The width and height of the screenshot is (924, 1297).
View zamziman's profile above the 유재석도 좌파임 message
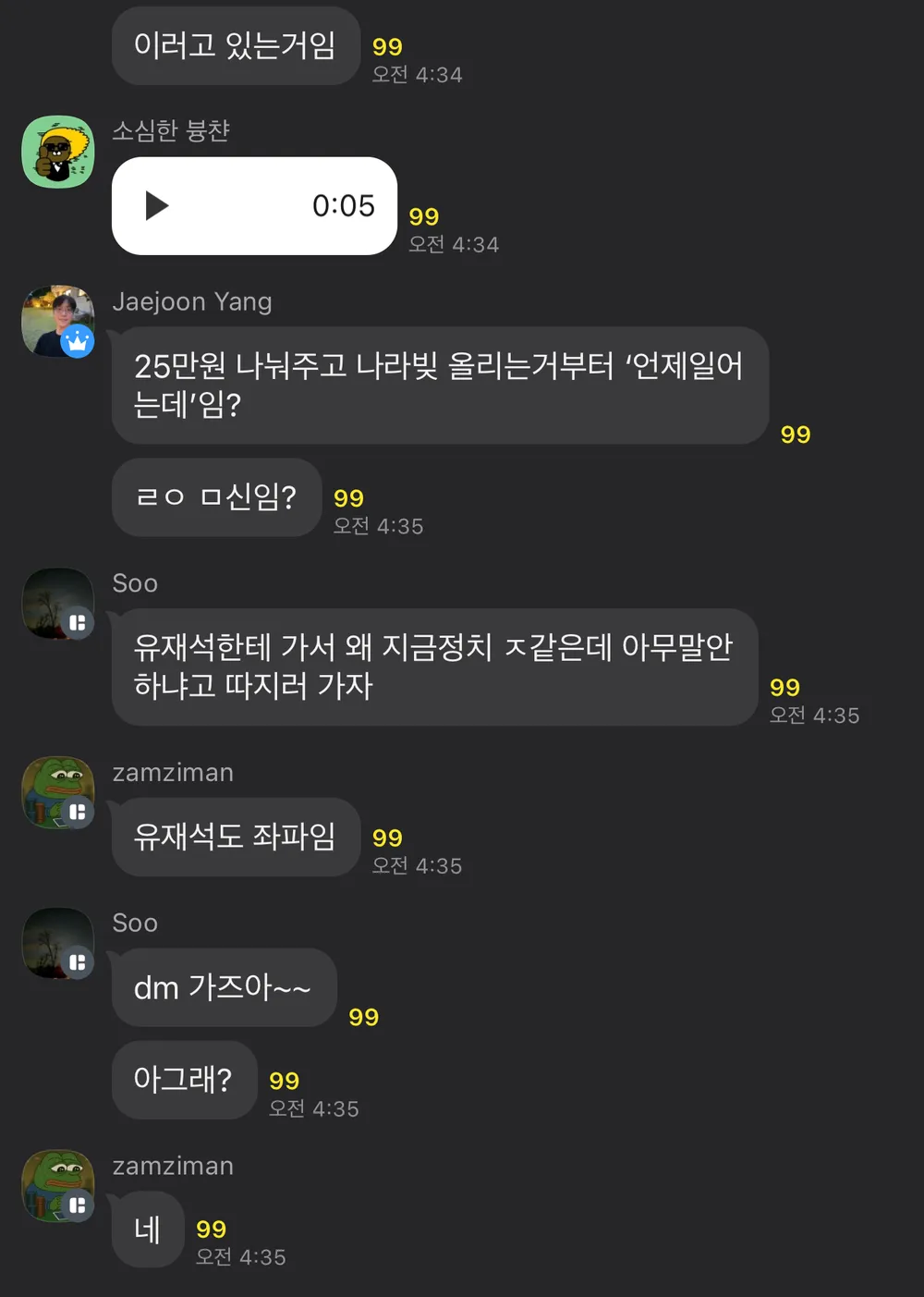pos(57,792)
